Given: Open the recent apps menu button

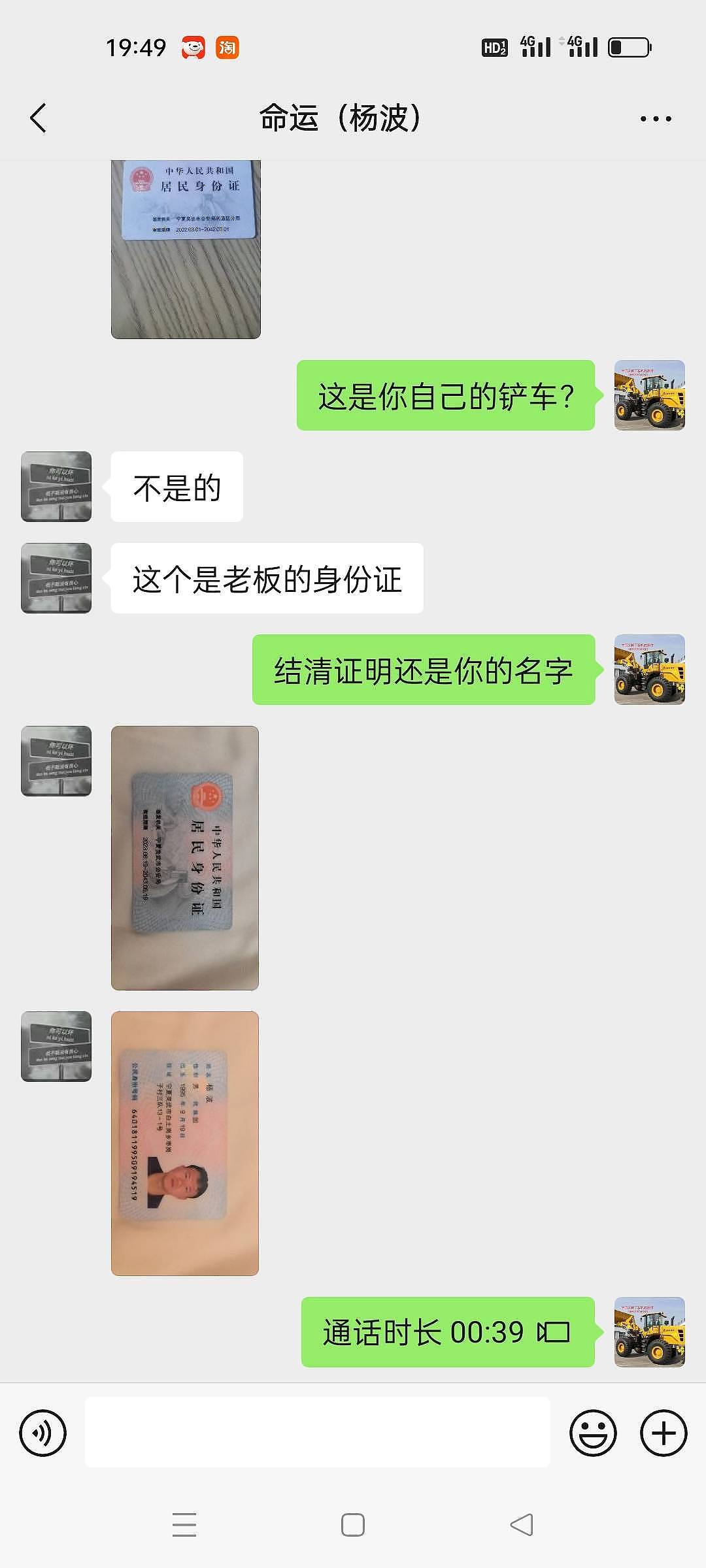Looking at the screenshot, I should (184, 1525).
